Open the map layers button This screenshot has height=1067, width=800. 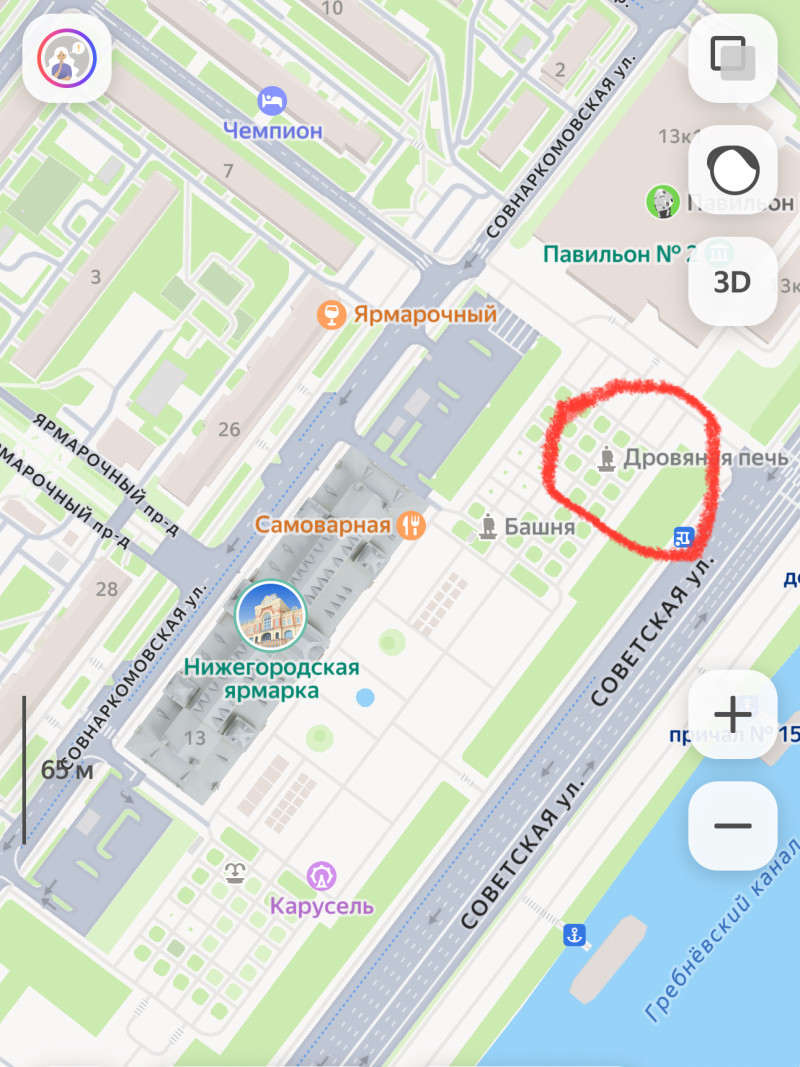point(732,59)
